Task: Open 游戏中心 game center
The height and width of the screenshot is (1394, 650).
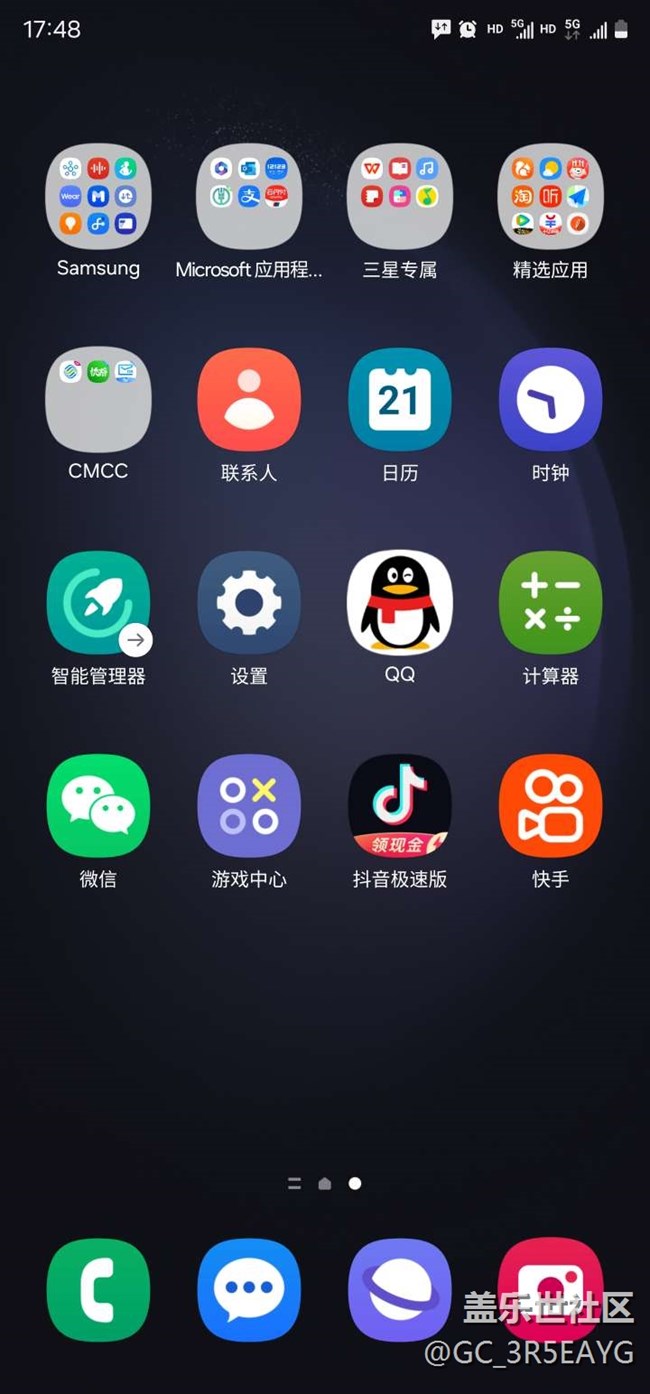Action: [x=249, y=805]
